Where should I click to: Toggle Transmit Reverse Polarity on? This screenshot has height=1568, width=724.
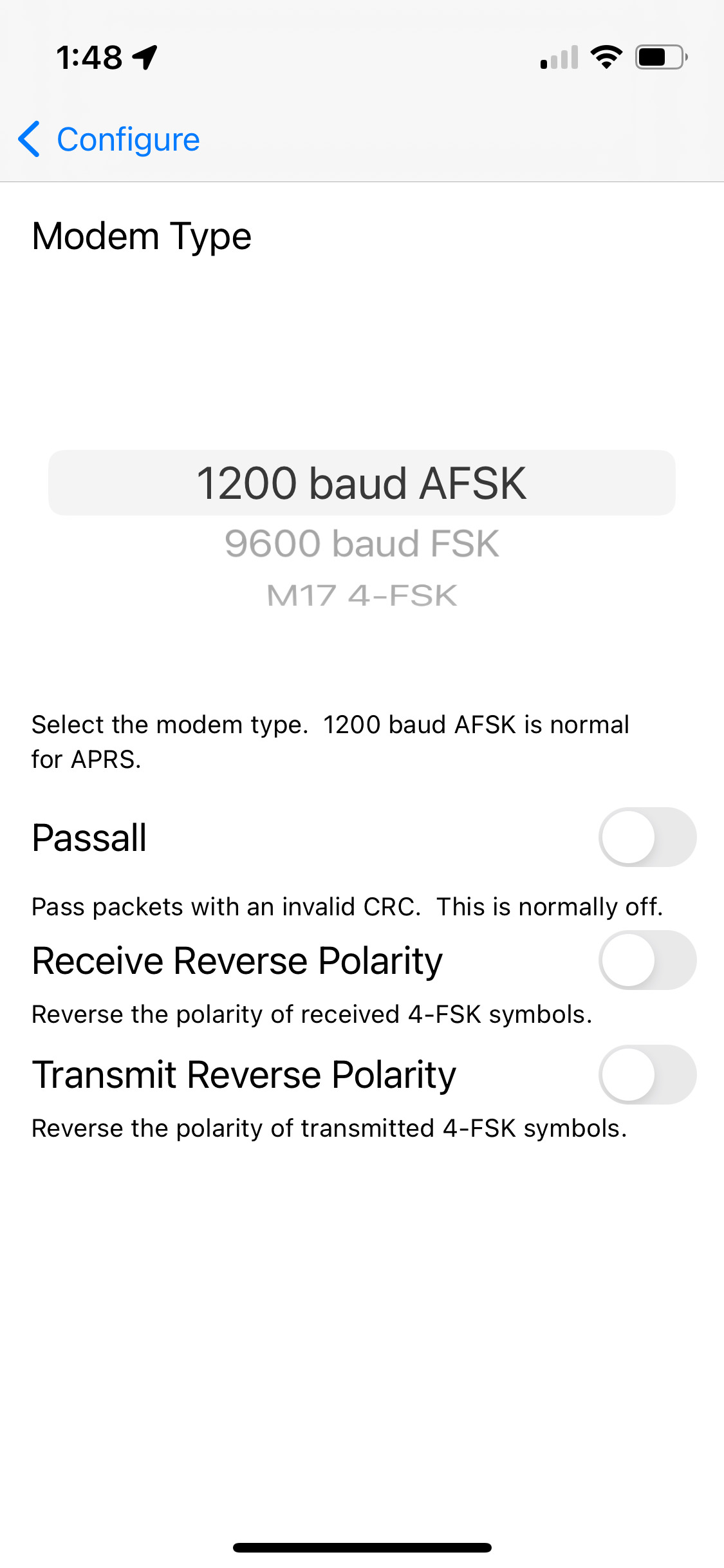point(647,1074)
